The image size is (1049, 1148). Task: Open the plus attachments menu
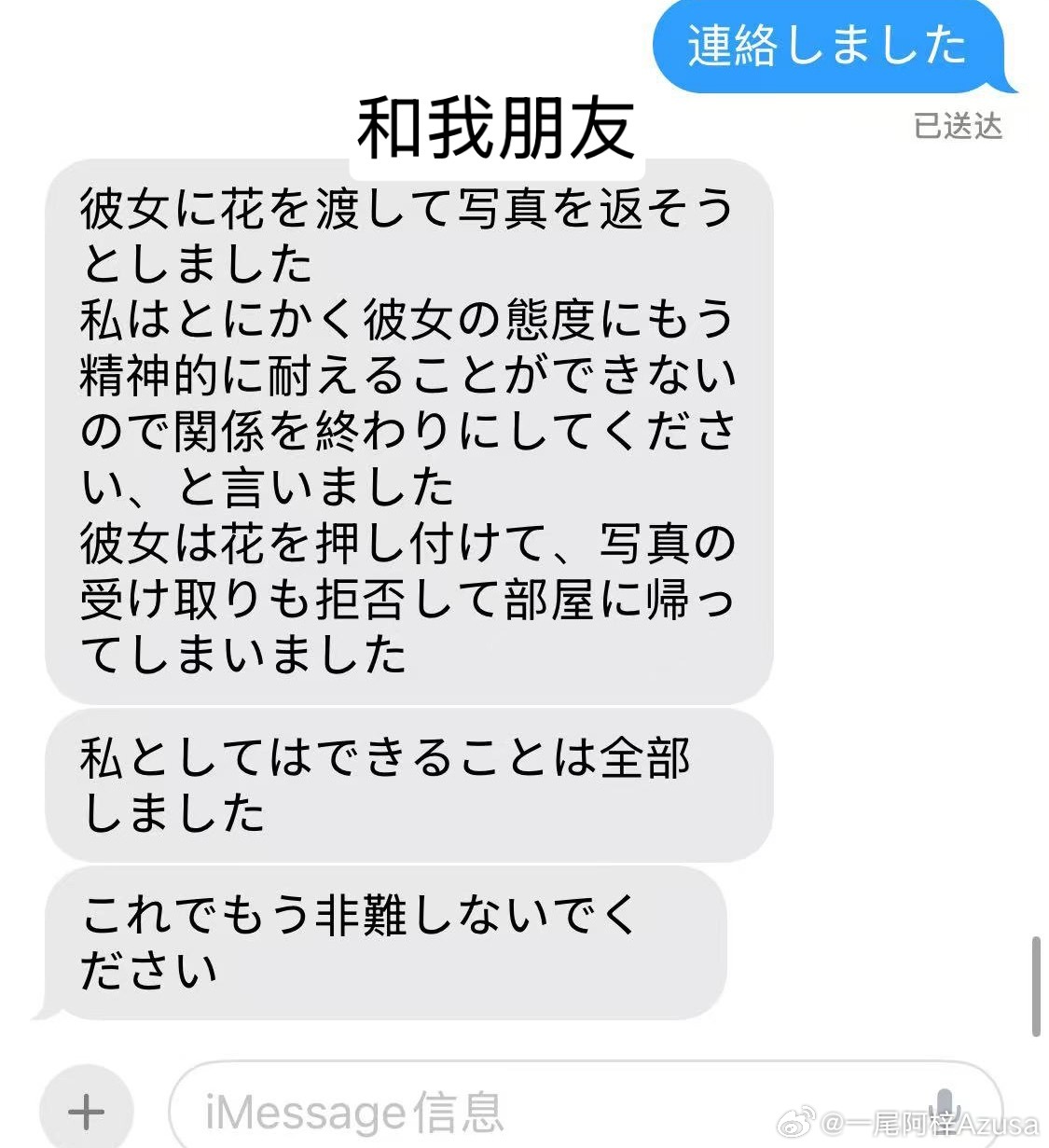[x=87, y=1111]
